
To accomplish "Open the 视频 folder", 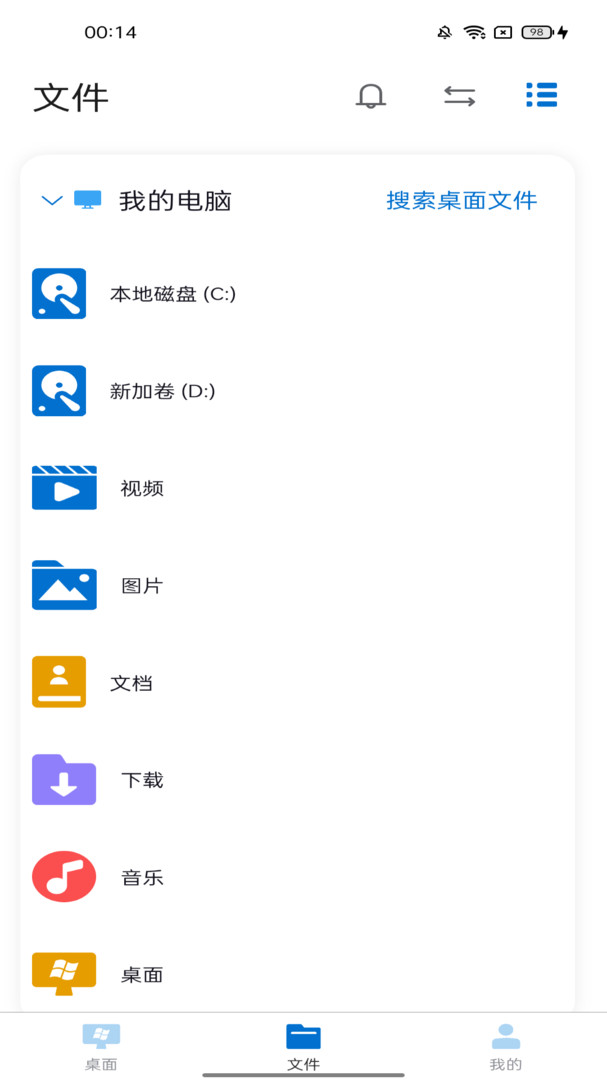I will pos(142,488).
